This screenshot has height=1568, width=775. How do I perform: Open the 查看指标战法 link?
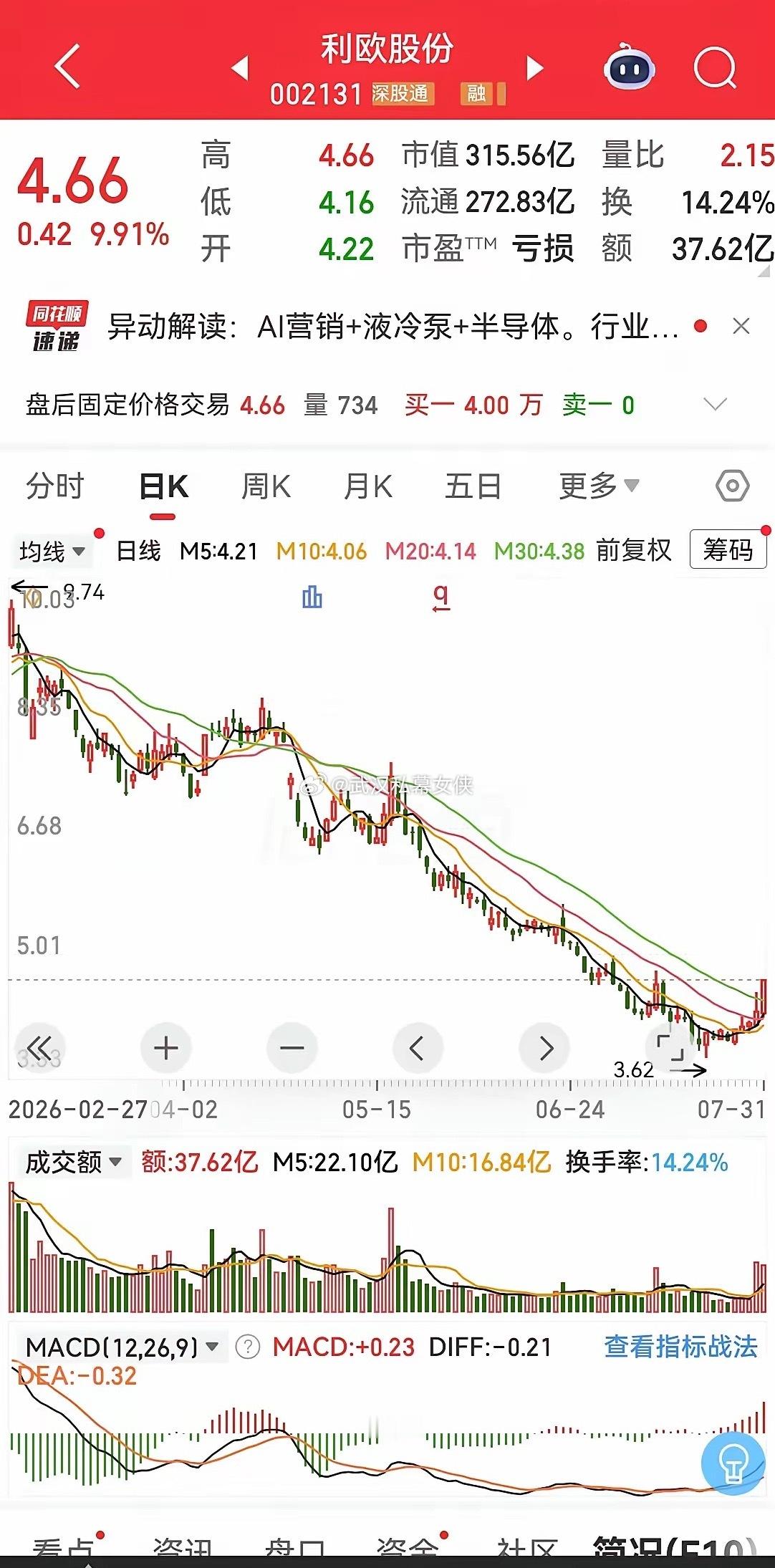pyautogui.click(x=680, y=1347)
